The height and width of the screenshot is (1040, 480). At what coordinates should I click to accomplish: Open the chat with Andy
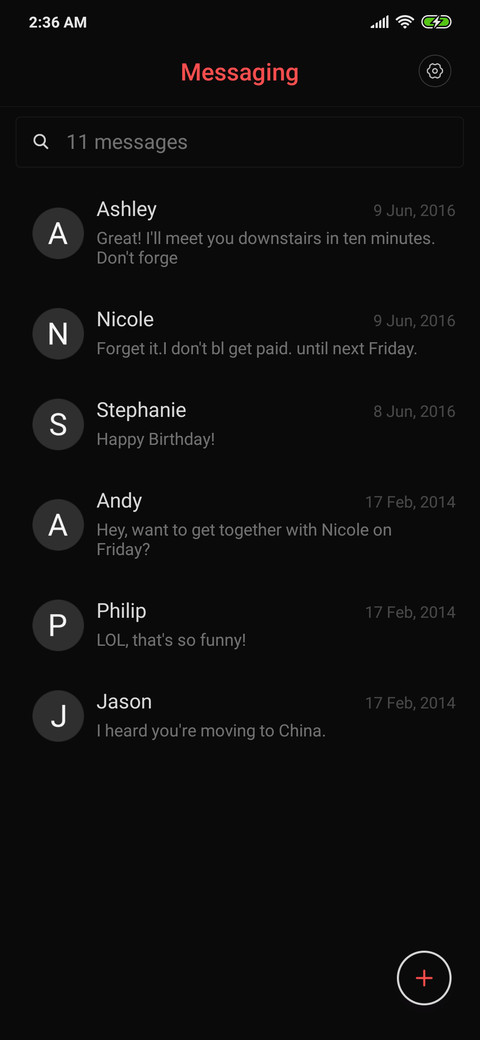point(240,525)
